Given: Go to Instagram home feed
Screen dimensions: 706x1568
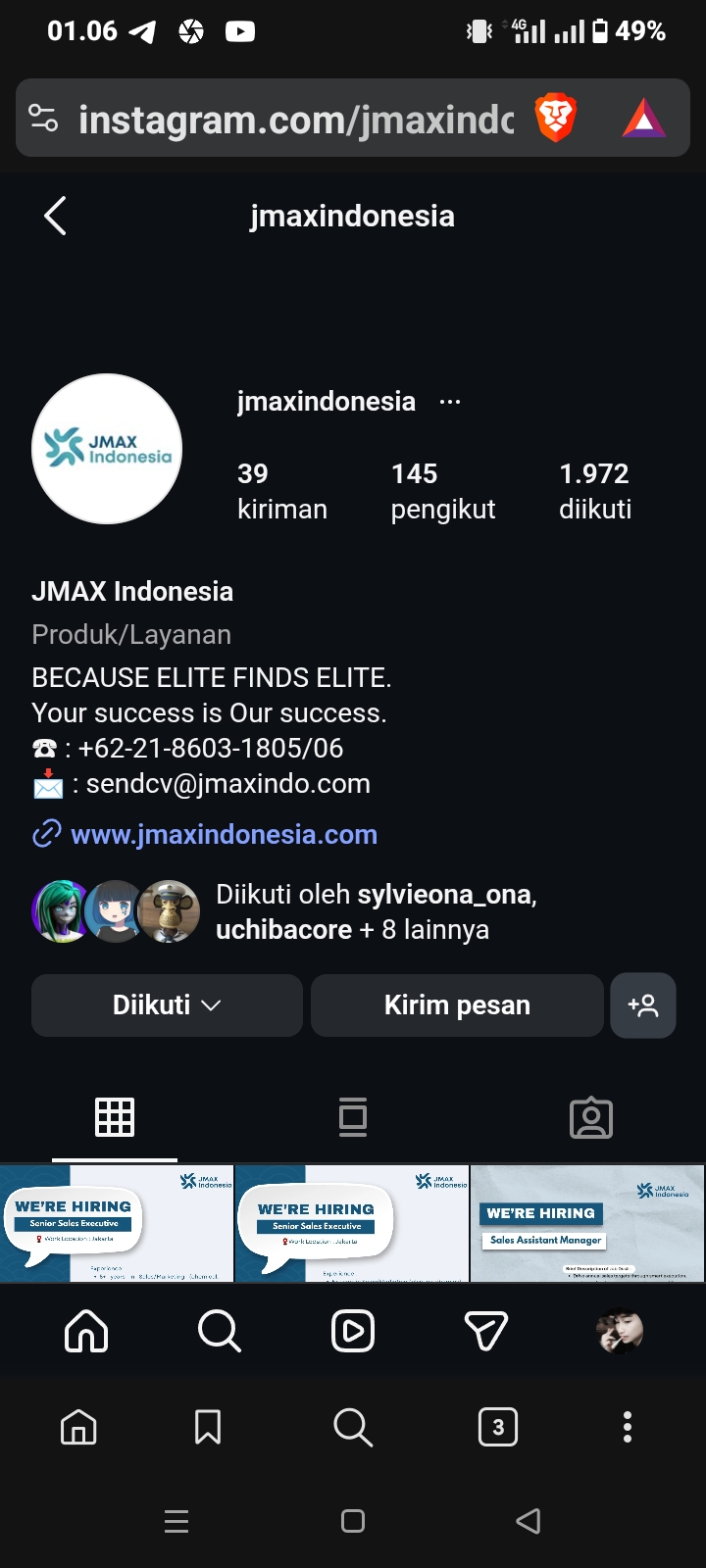Looking at the screenshot, I should tap(86, 1331).
